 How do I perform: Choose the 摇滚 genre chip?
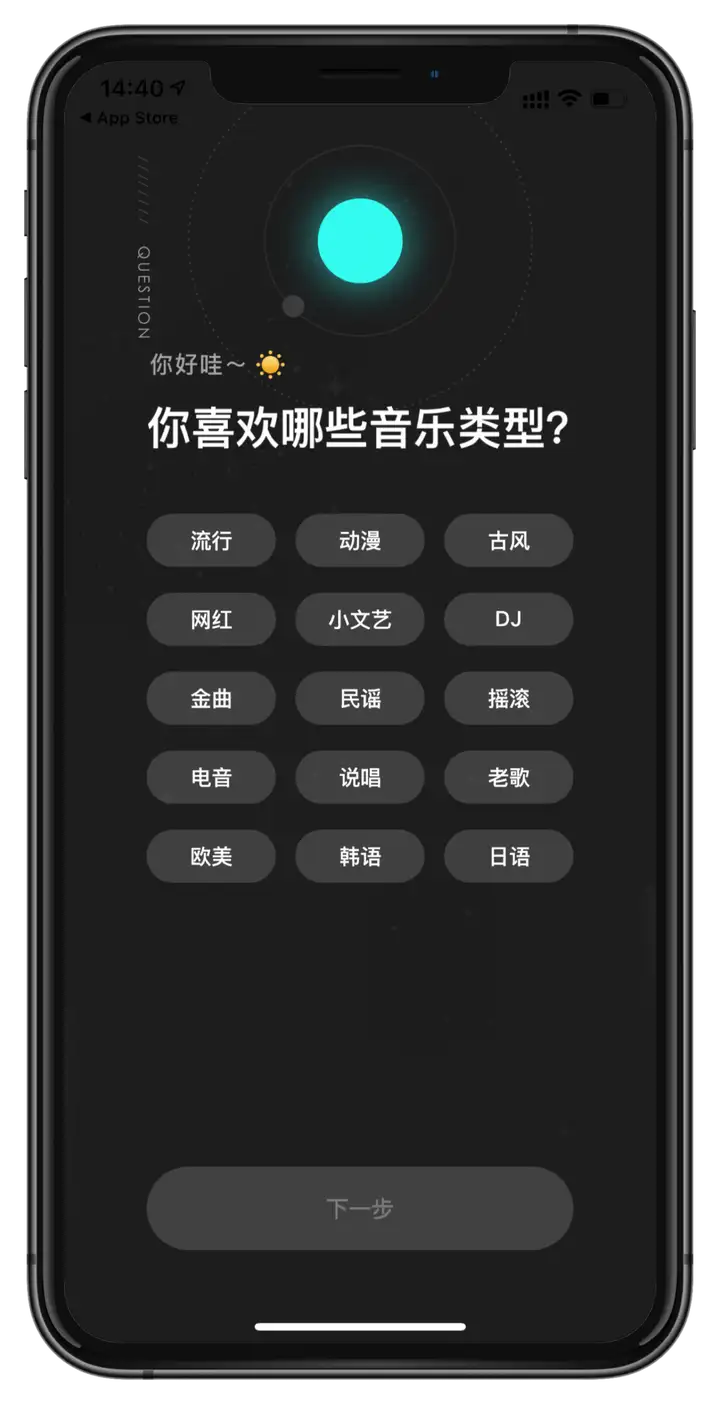508,699
